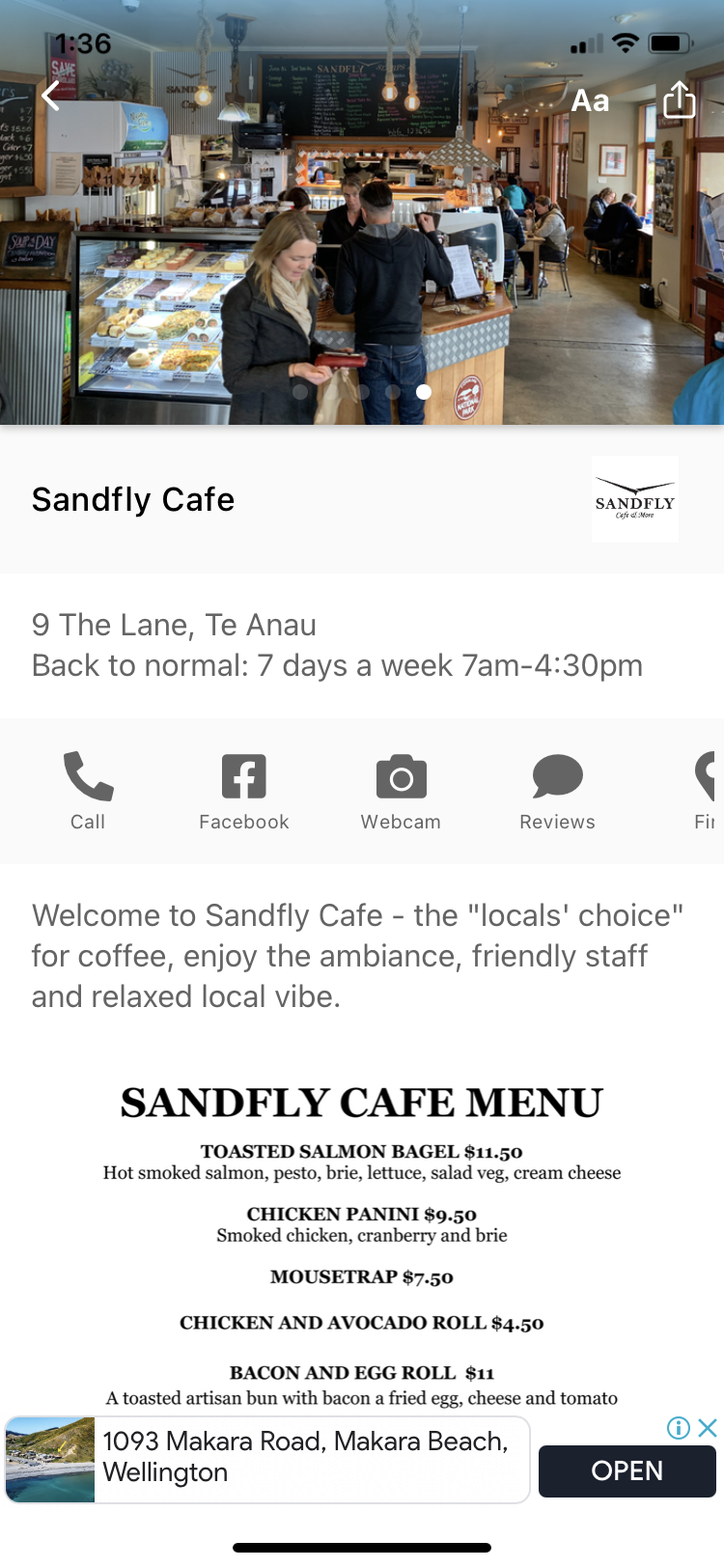Call Sandfly Cafe

(88, 791)
